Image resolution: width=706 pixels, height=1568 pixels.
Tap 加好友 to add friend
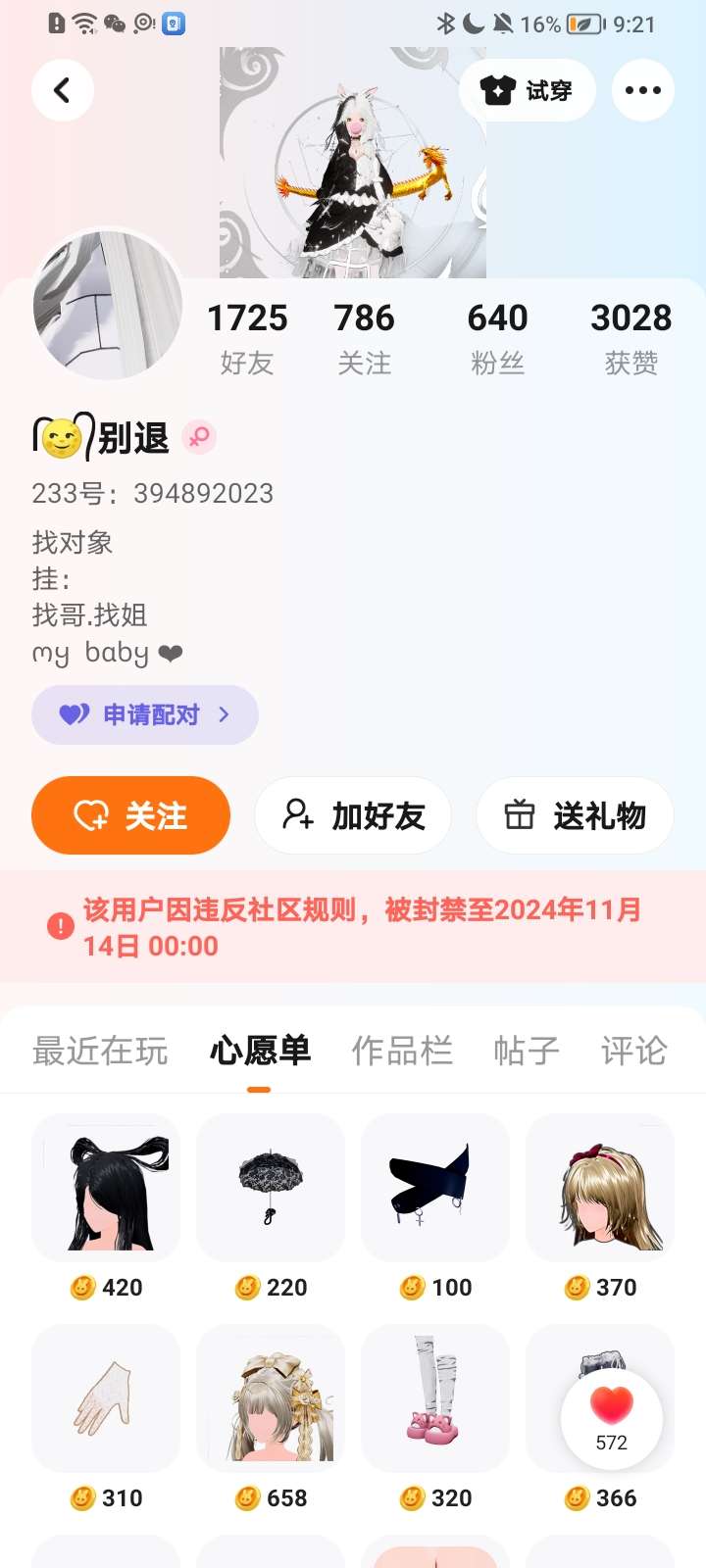coord(353,815)
